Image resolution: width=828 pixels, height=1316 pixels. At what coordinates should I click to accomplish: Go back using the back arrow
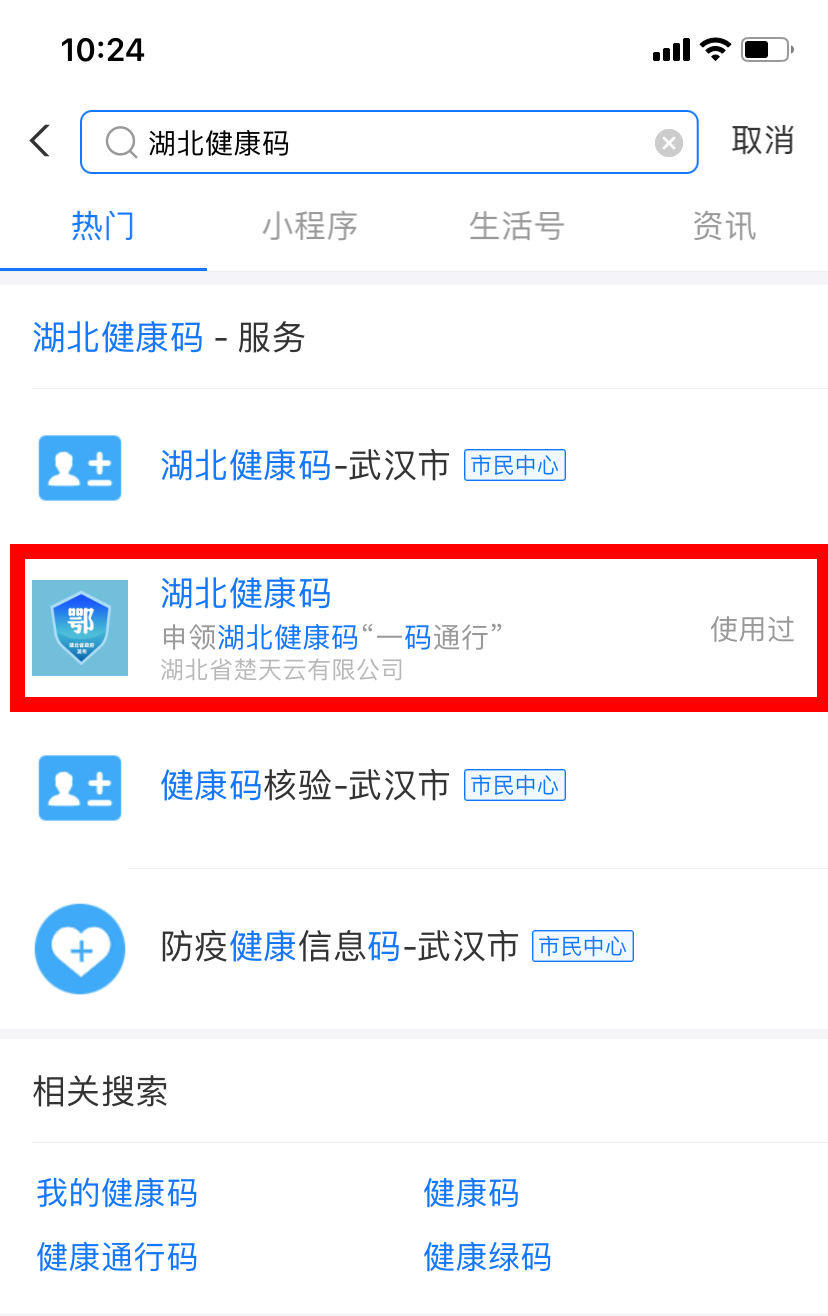[x=40, y=141]
